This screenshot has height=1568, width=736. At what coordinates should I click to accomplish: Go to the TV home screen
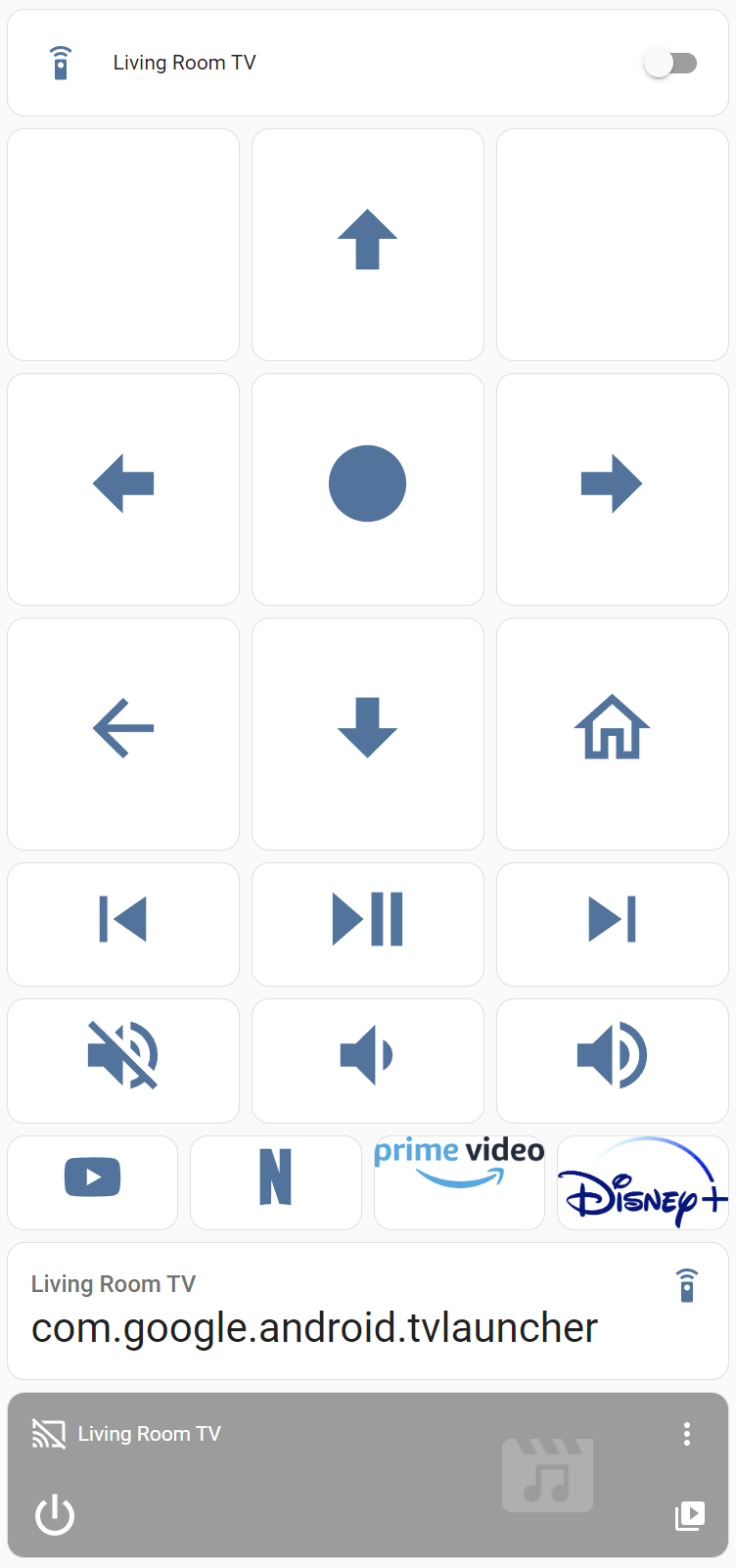(x=612, y=728)
